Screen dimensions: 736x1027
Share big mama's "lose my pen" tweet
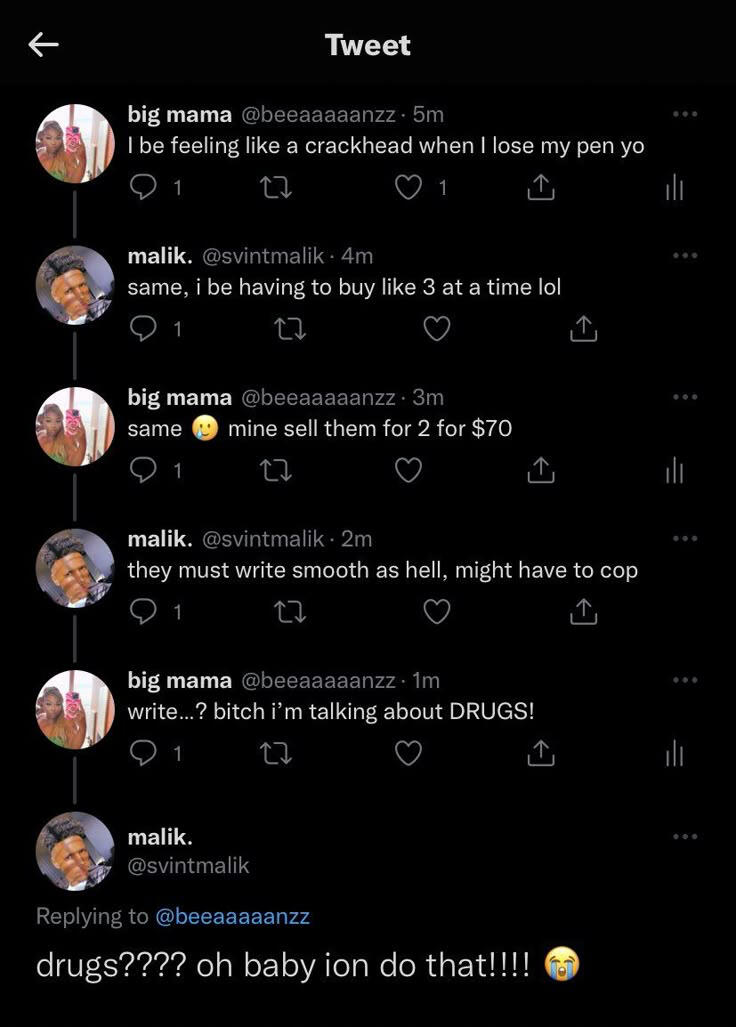tap(540, 187)
